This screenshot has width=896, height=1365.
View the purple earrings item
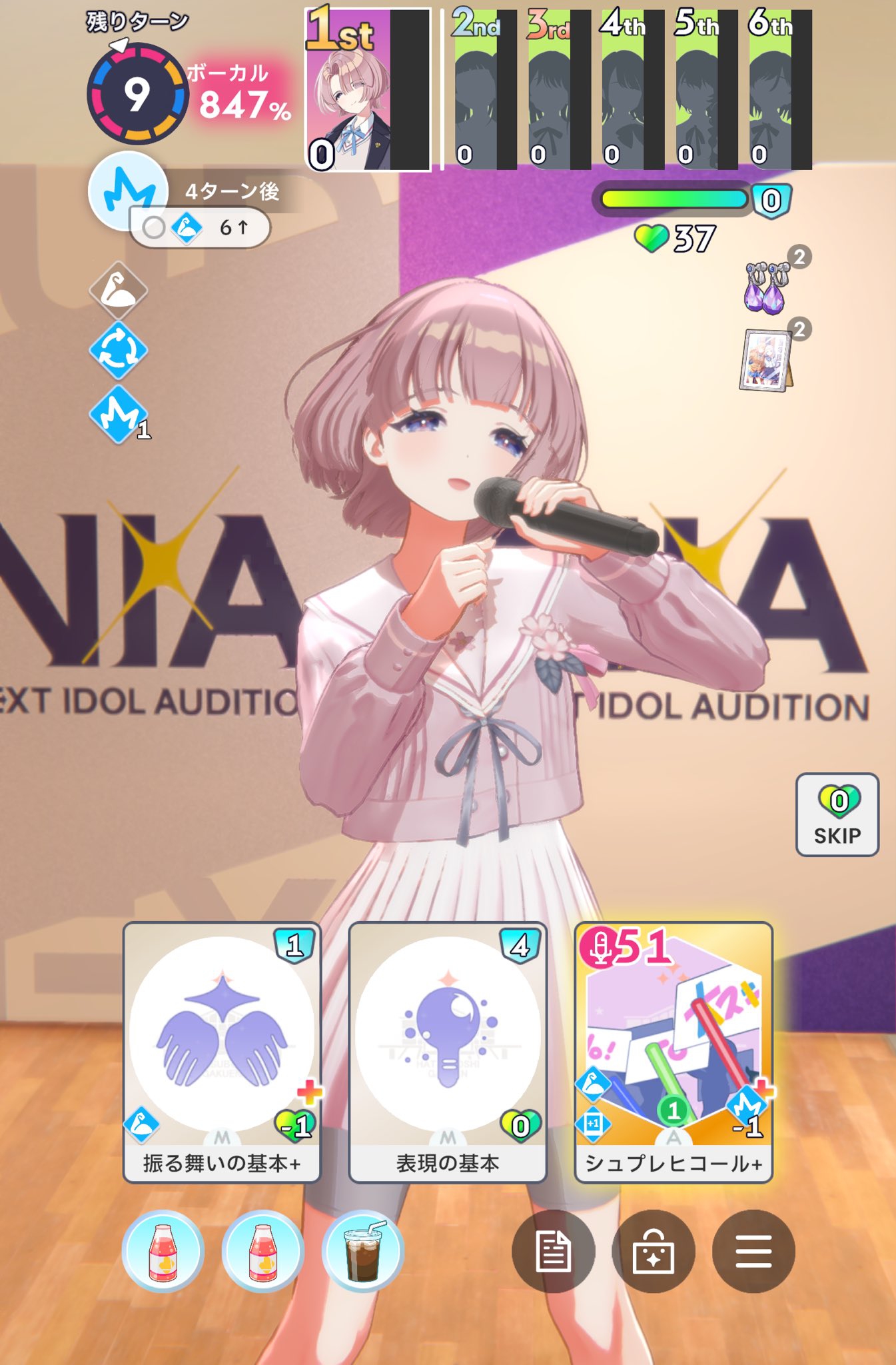[766, 288]
